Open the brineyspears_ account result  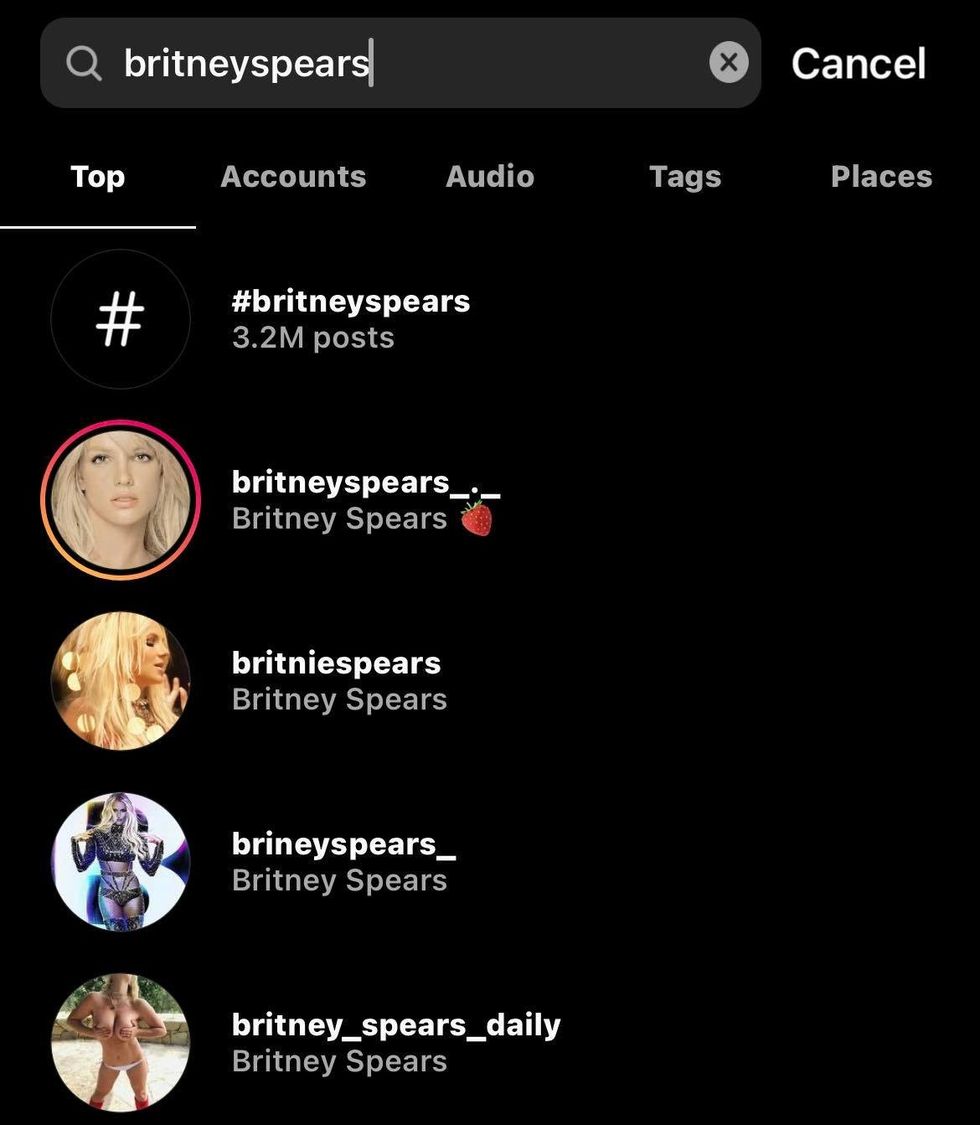coord(343,861)
